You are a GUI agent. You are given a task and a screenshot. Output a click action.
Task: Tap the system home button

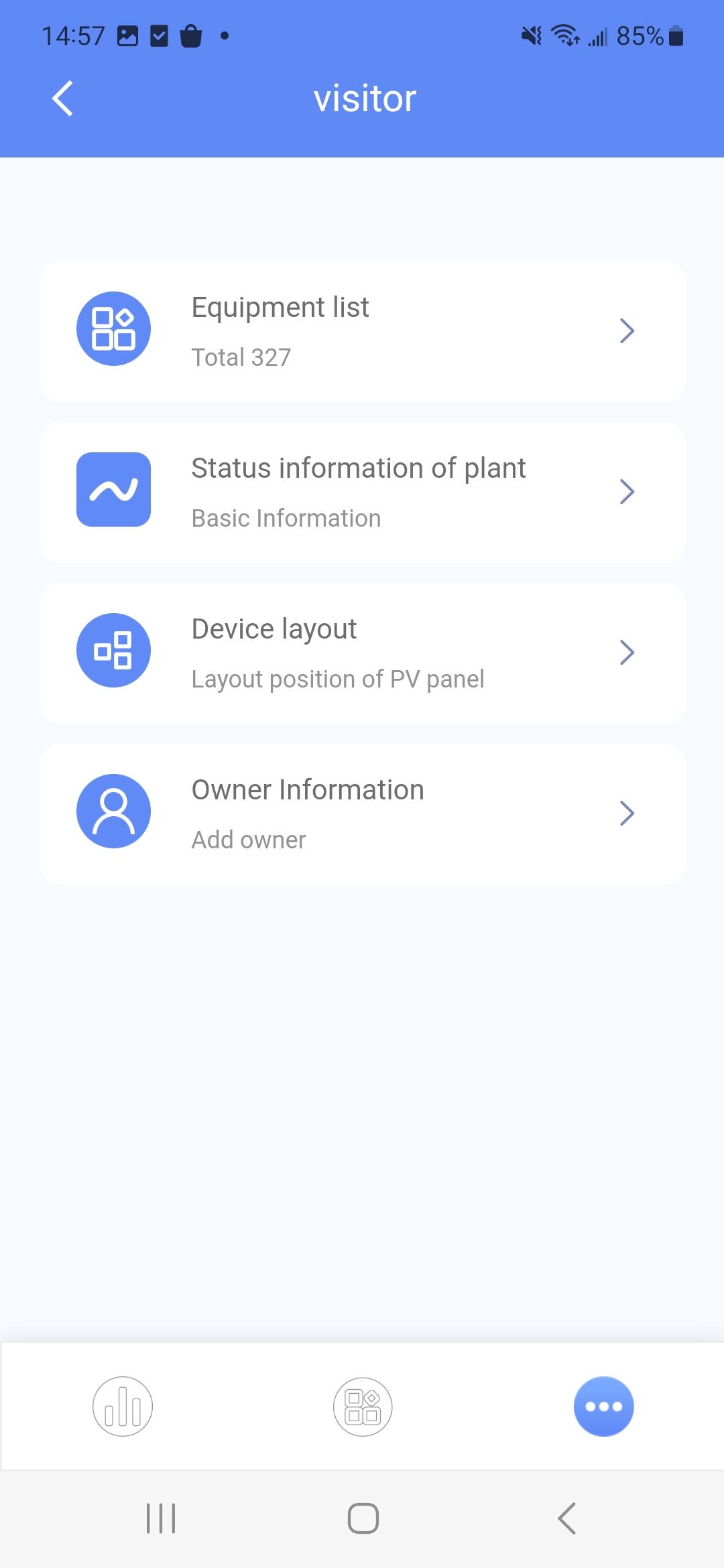363,1518
